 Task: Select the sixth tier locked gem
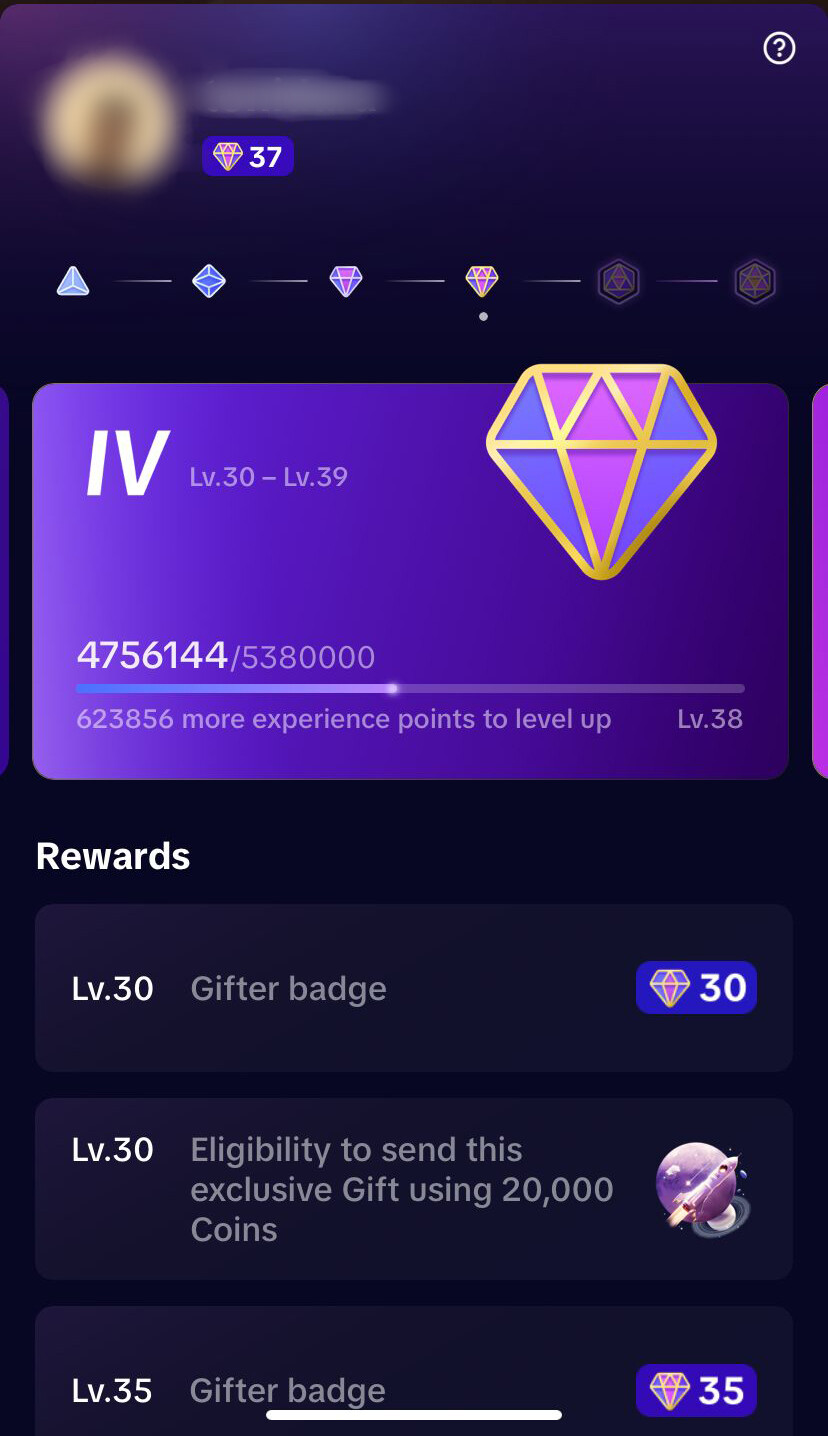tap(755, 282)
